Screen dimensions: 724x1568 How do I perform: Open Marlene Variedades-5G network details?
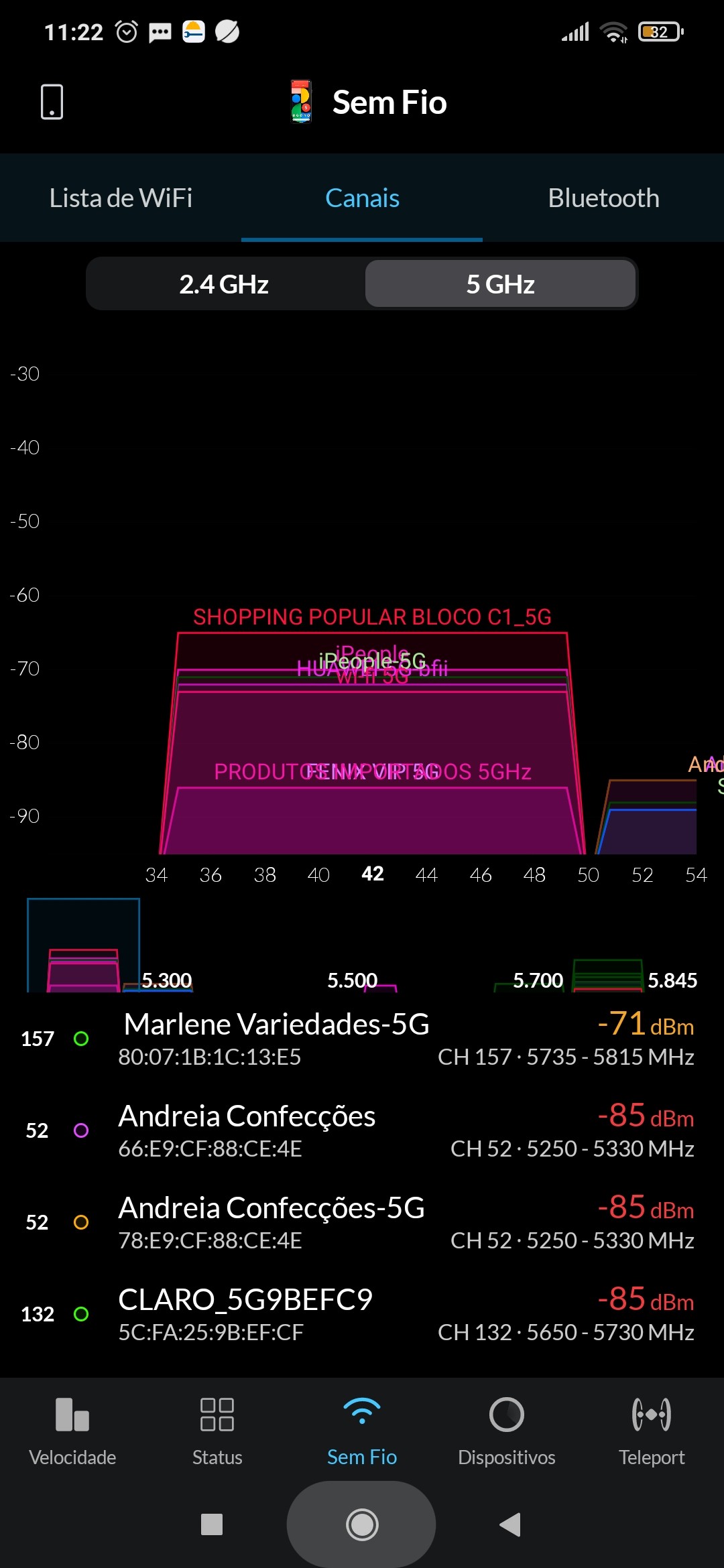point(362,1039)
